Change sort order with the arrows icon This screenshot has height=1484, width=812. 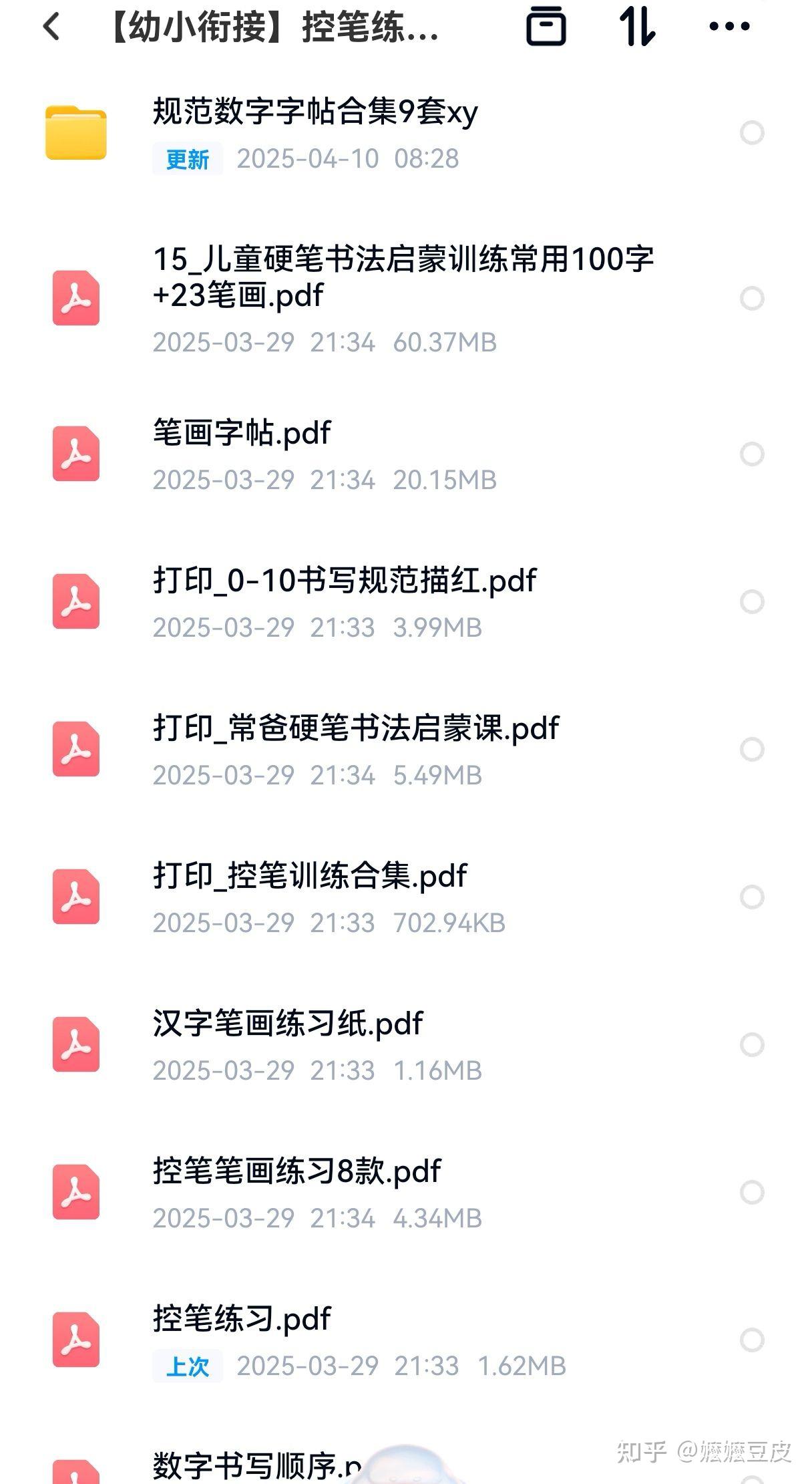637,27
